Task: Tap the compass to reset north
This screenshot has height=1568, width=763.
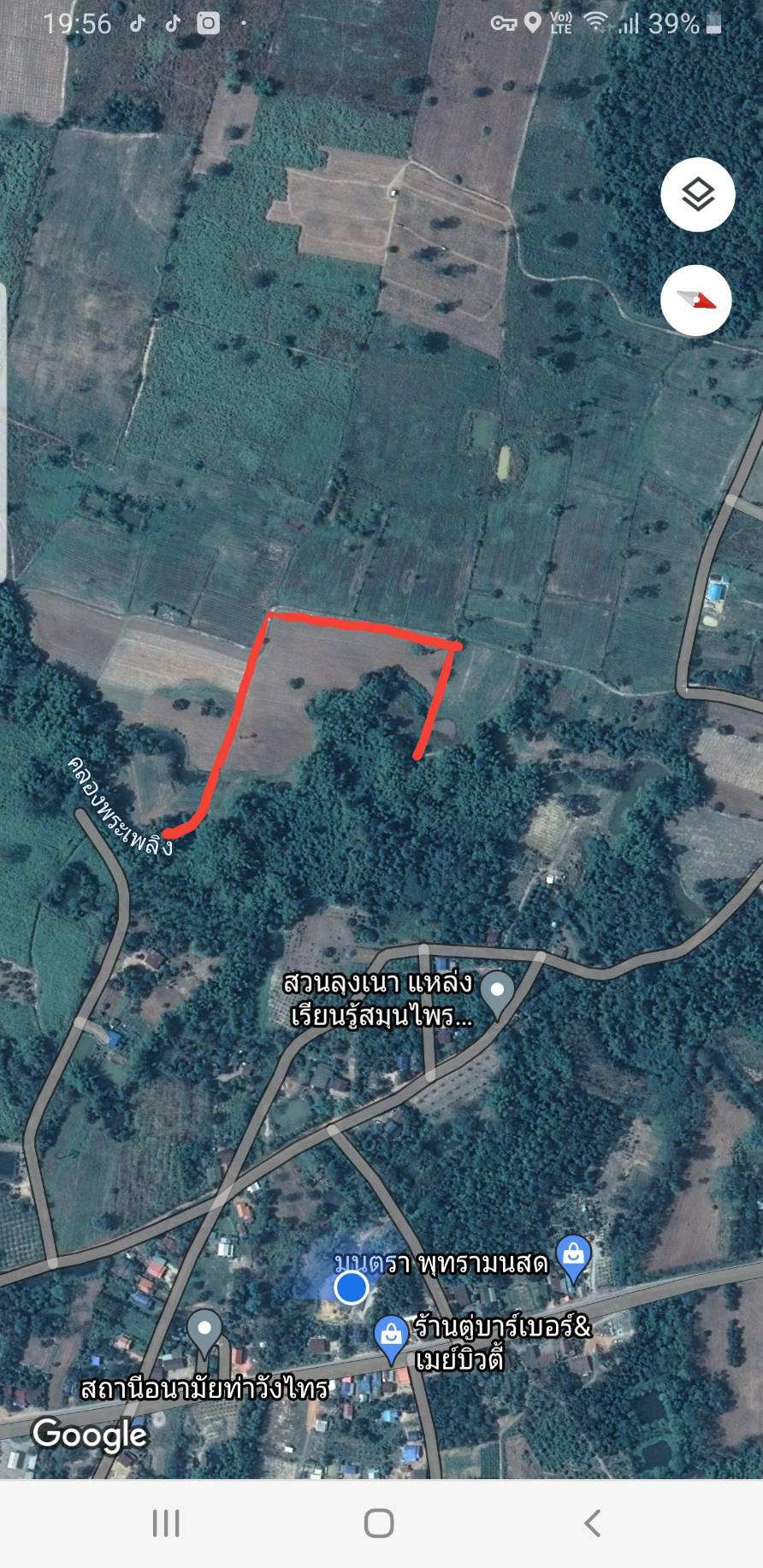Action: point(696,300)
